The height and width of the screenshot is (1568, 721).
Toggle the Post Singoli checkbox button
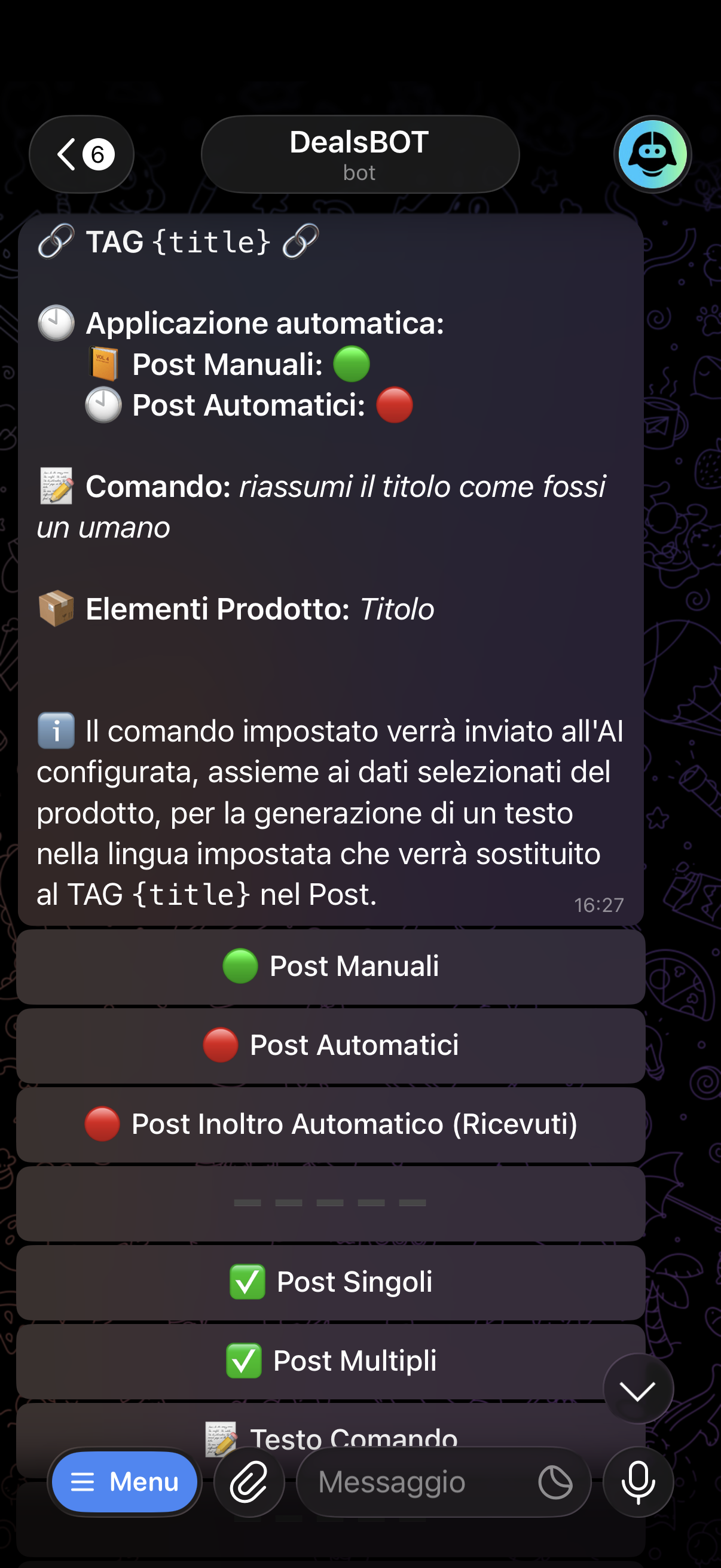[331, 1282]
